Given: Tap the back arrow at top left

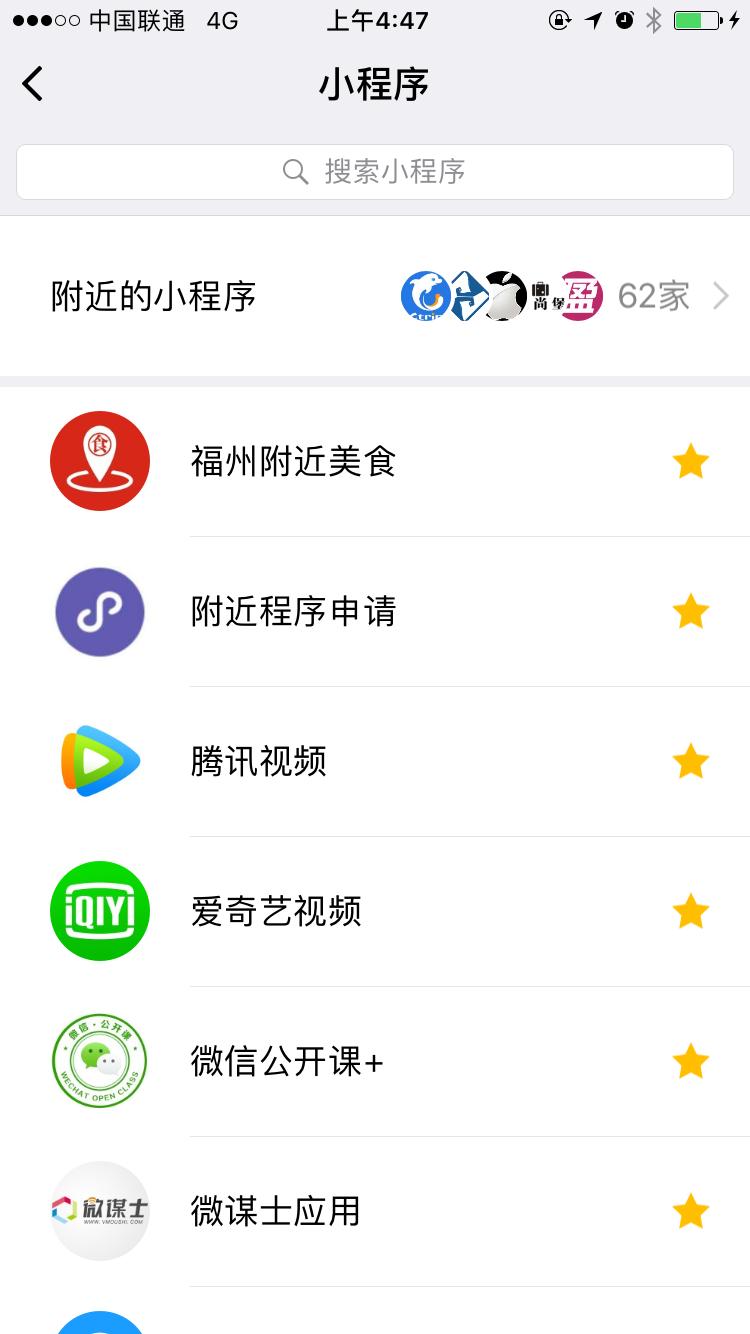Looking at the screenshot, I should pos(33,85).
